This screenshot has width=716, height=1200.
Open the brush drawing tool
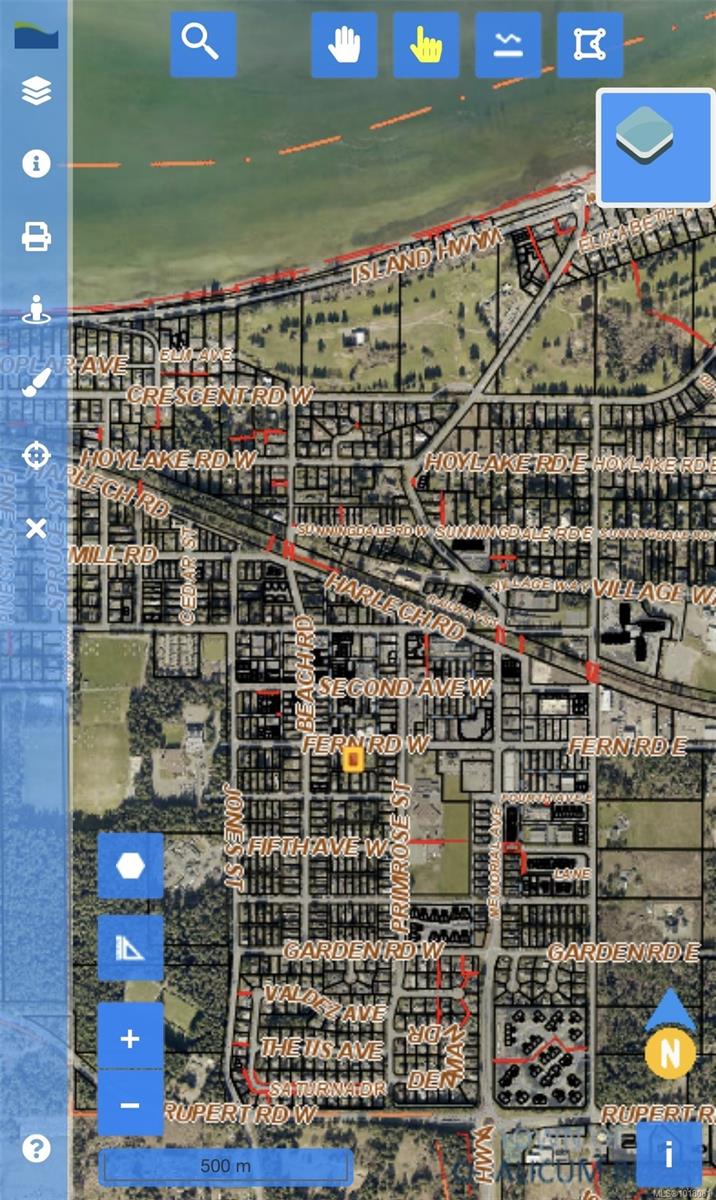[36, 382]
